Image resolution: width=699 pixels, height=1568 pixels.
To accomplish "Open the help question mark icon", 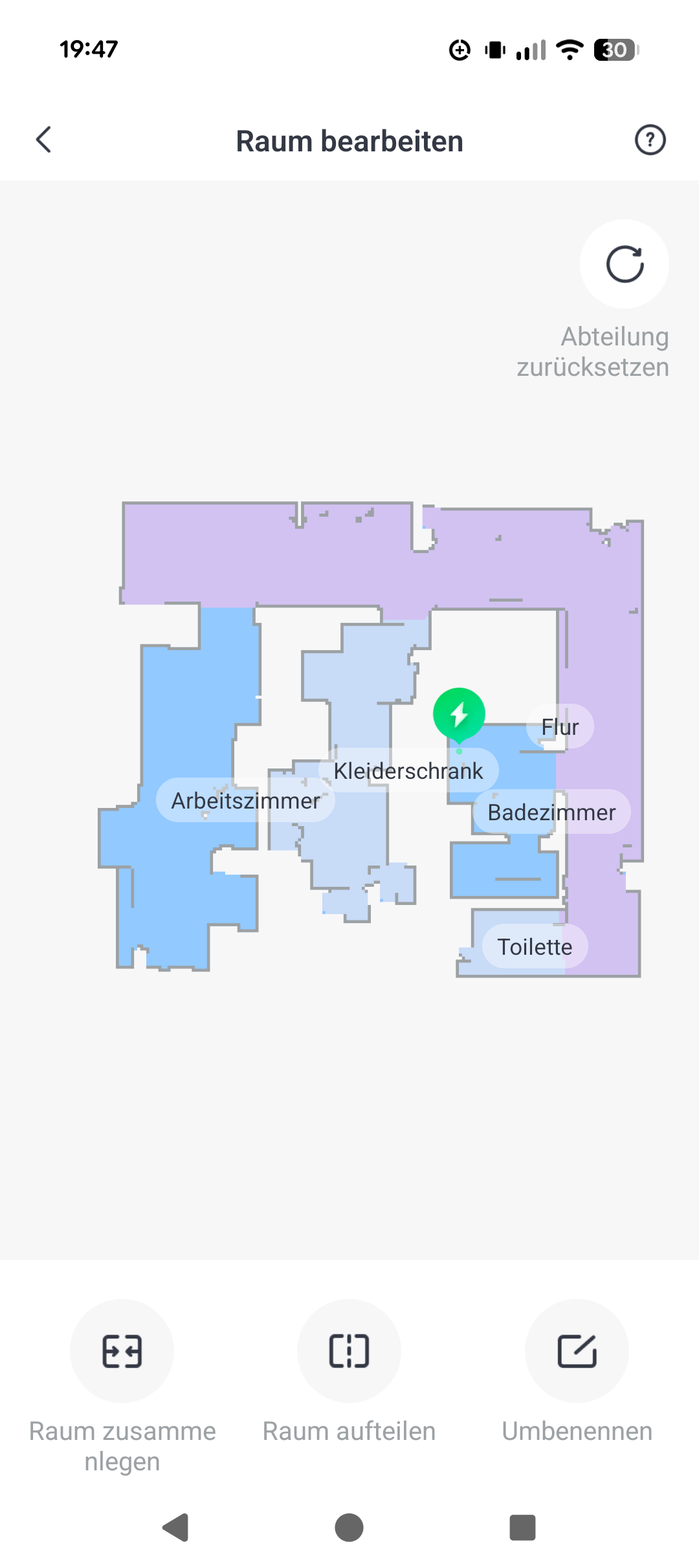I will [650, 140].
